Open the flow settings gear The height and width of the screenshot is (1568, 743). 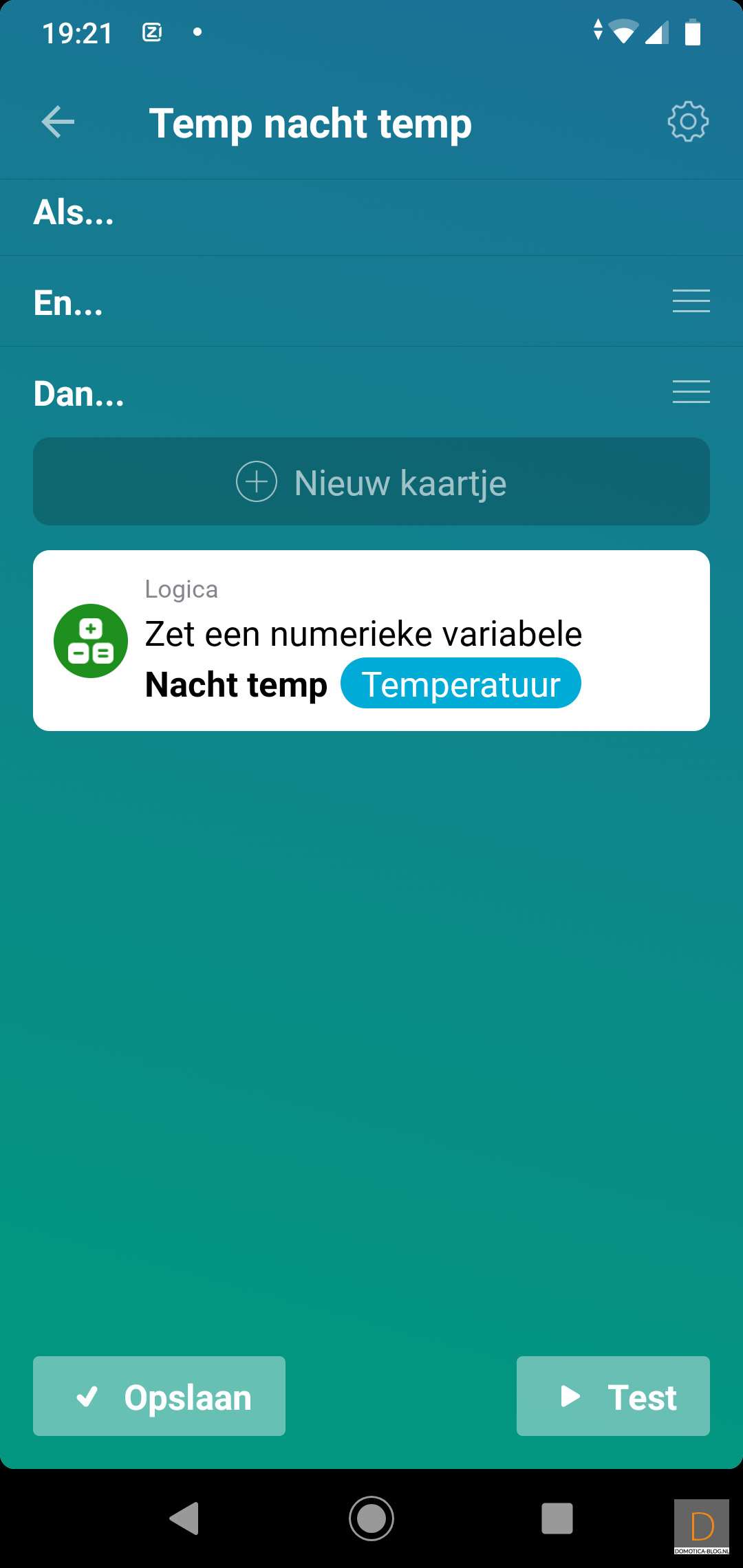coord(687,122)
